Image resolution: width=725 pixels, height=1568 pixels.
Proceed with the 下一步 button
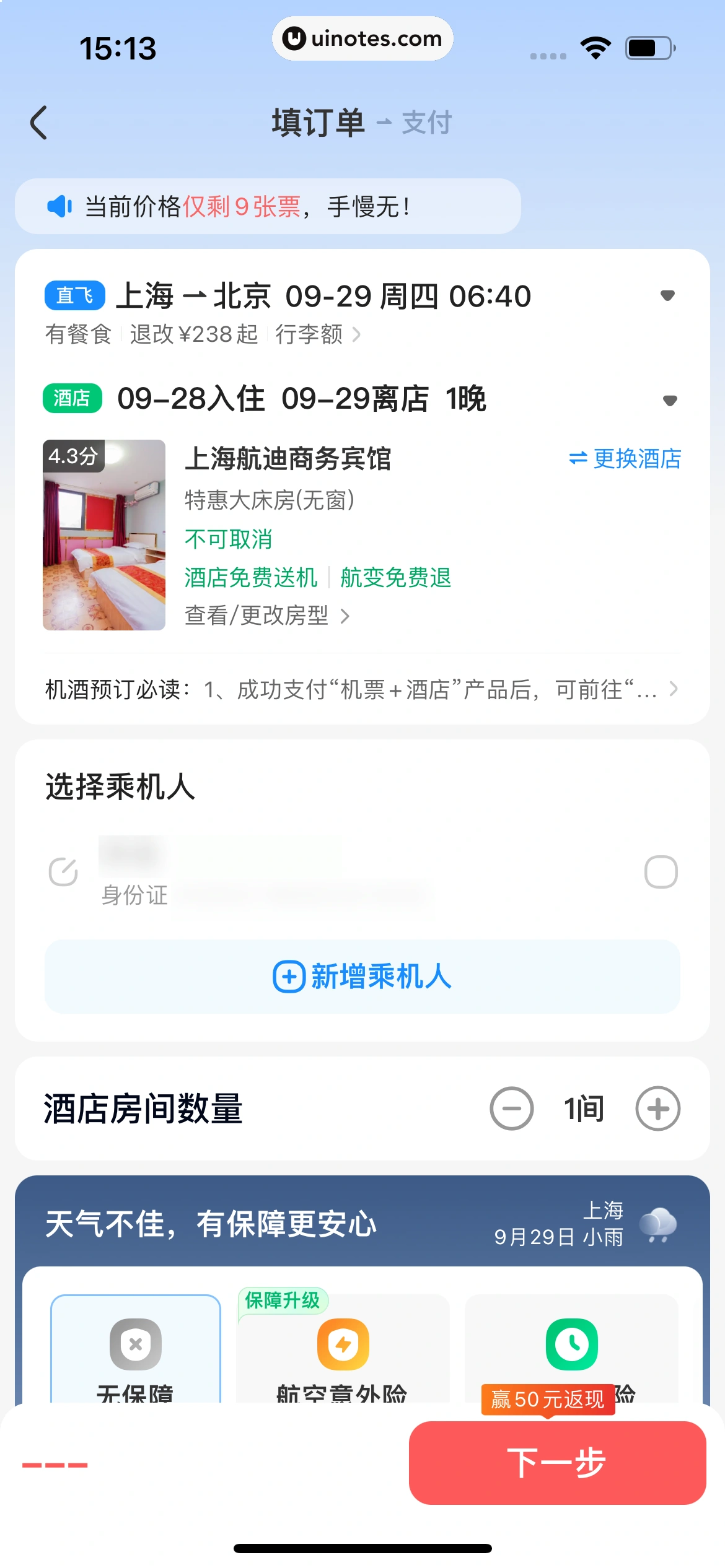coord(557,1463)
